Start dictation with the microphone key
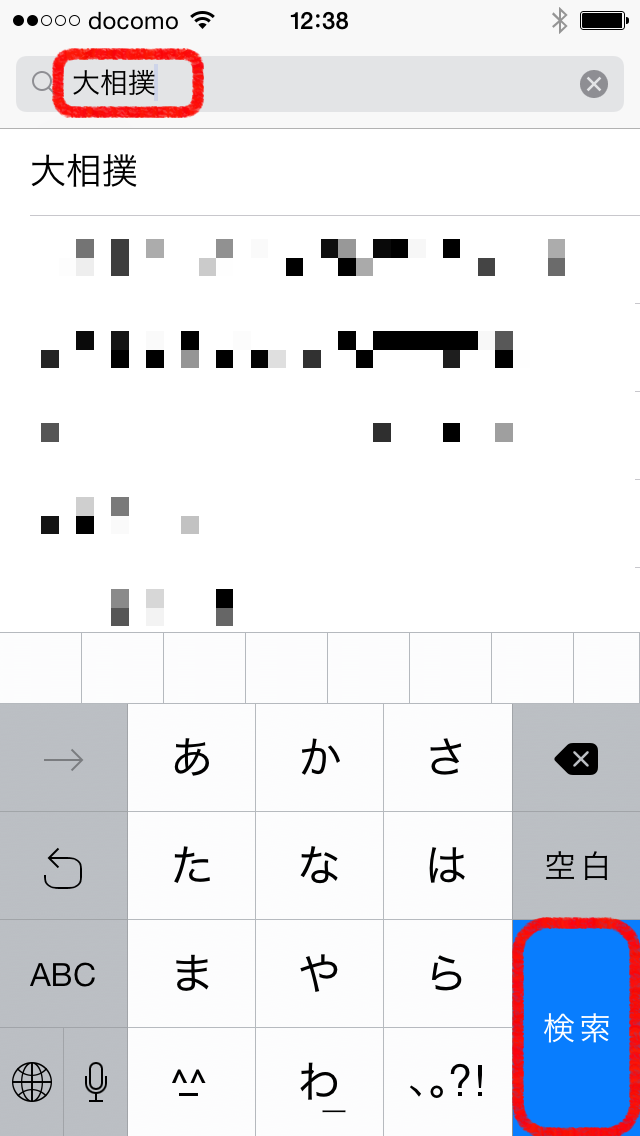 pyautogui.click(x=96, y=1082)
